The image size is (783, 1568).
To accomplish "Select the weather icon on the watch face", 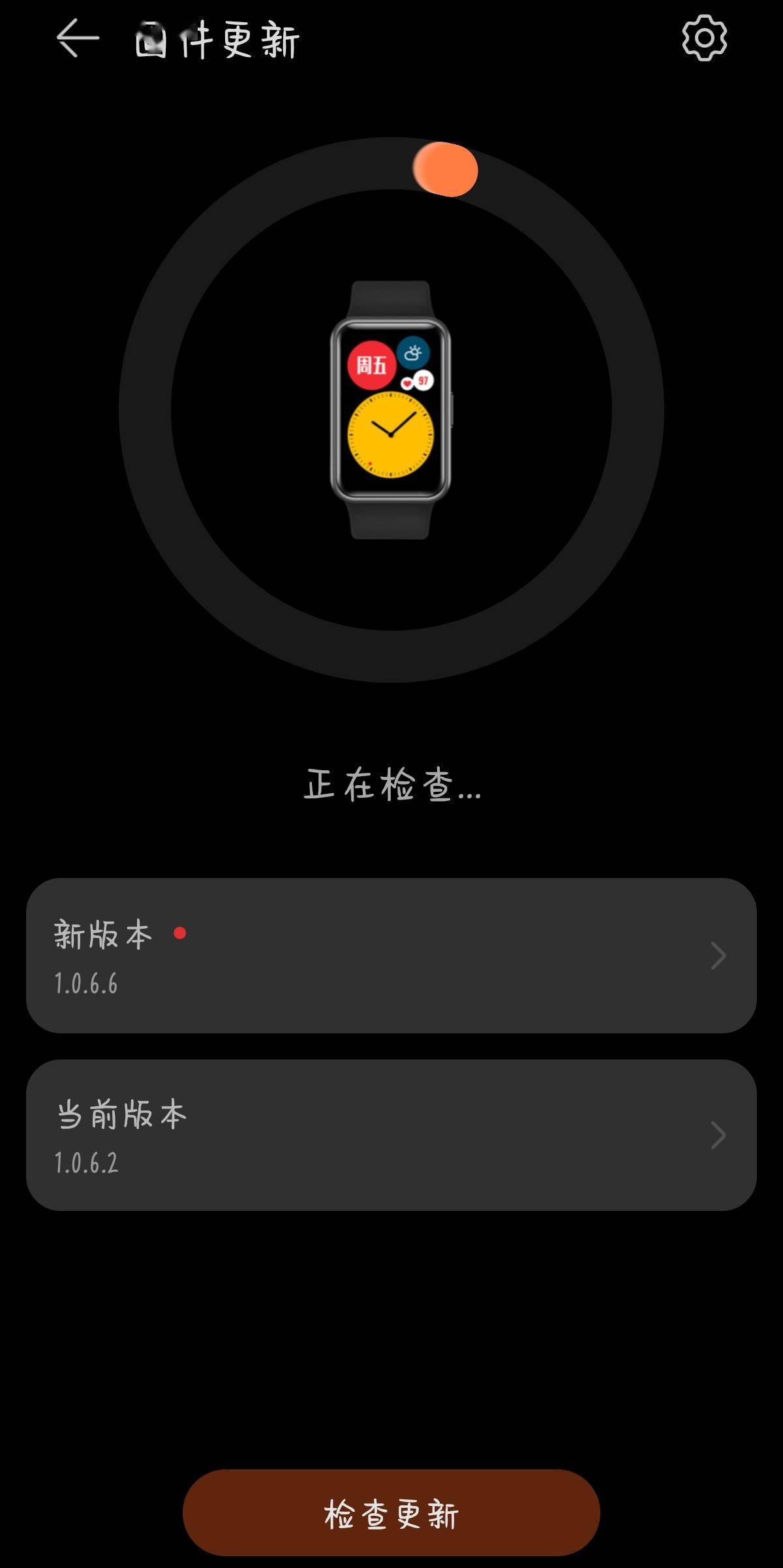I will point(413,353).
